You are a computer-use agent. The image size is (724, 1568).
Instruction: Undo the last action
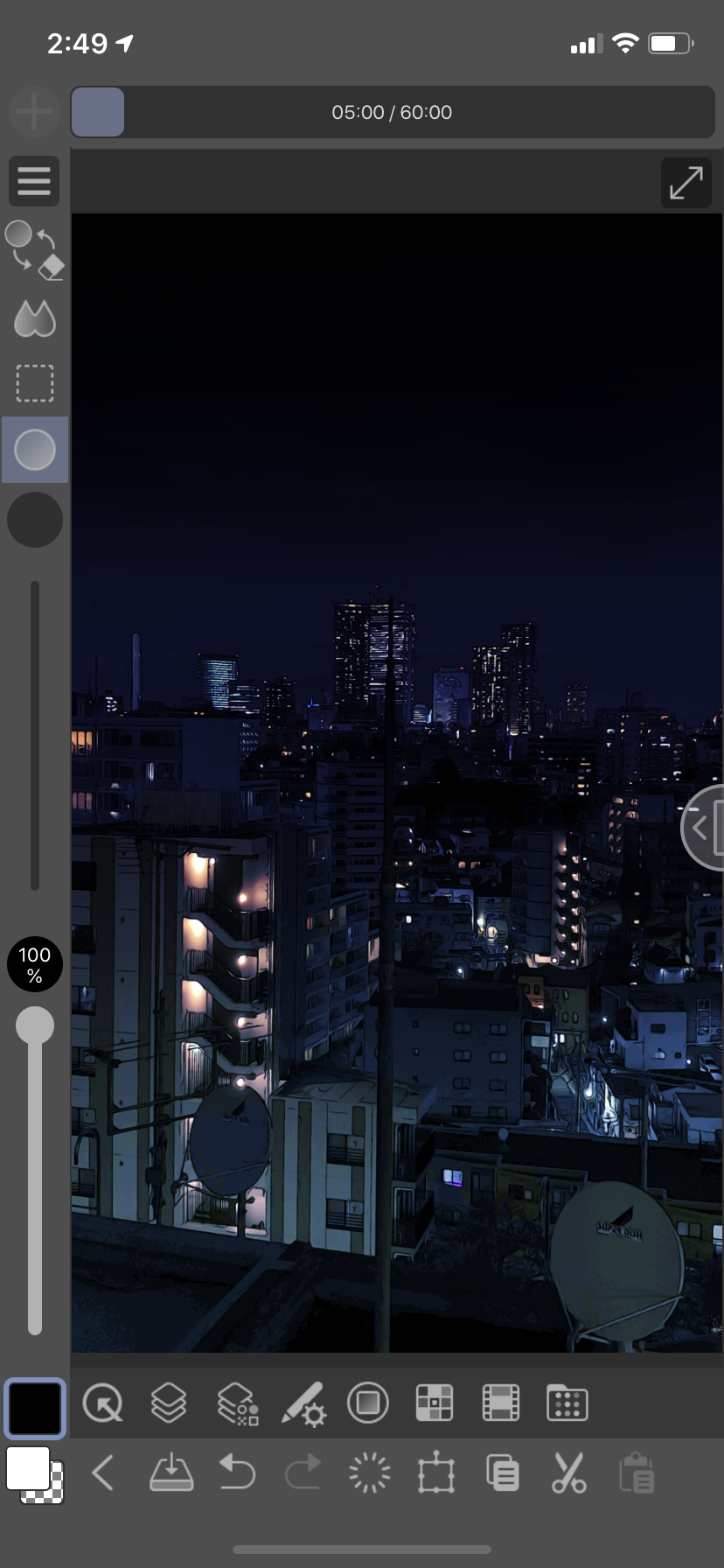click(236, 1472)
